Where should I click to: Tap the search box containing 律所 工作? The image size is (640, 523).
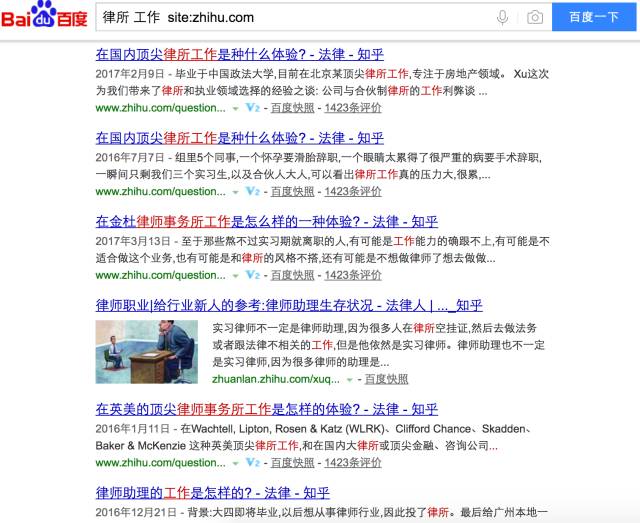290,17
